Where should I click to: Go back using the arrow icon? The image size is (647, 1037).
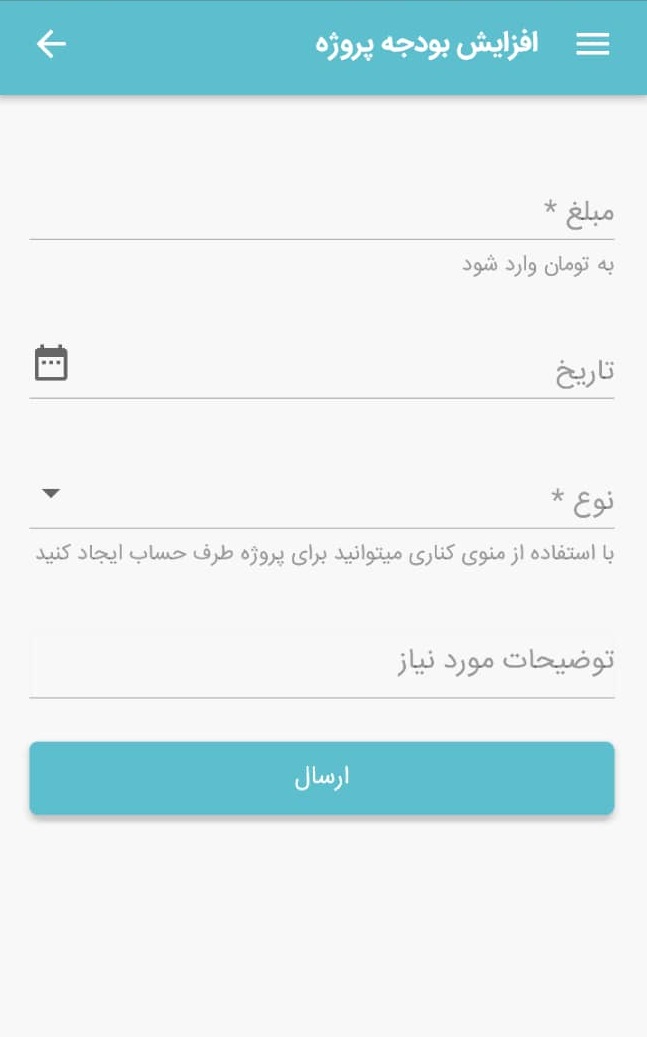51,44
